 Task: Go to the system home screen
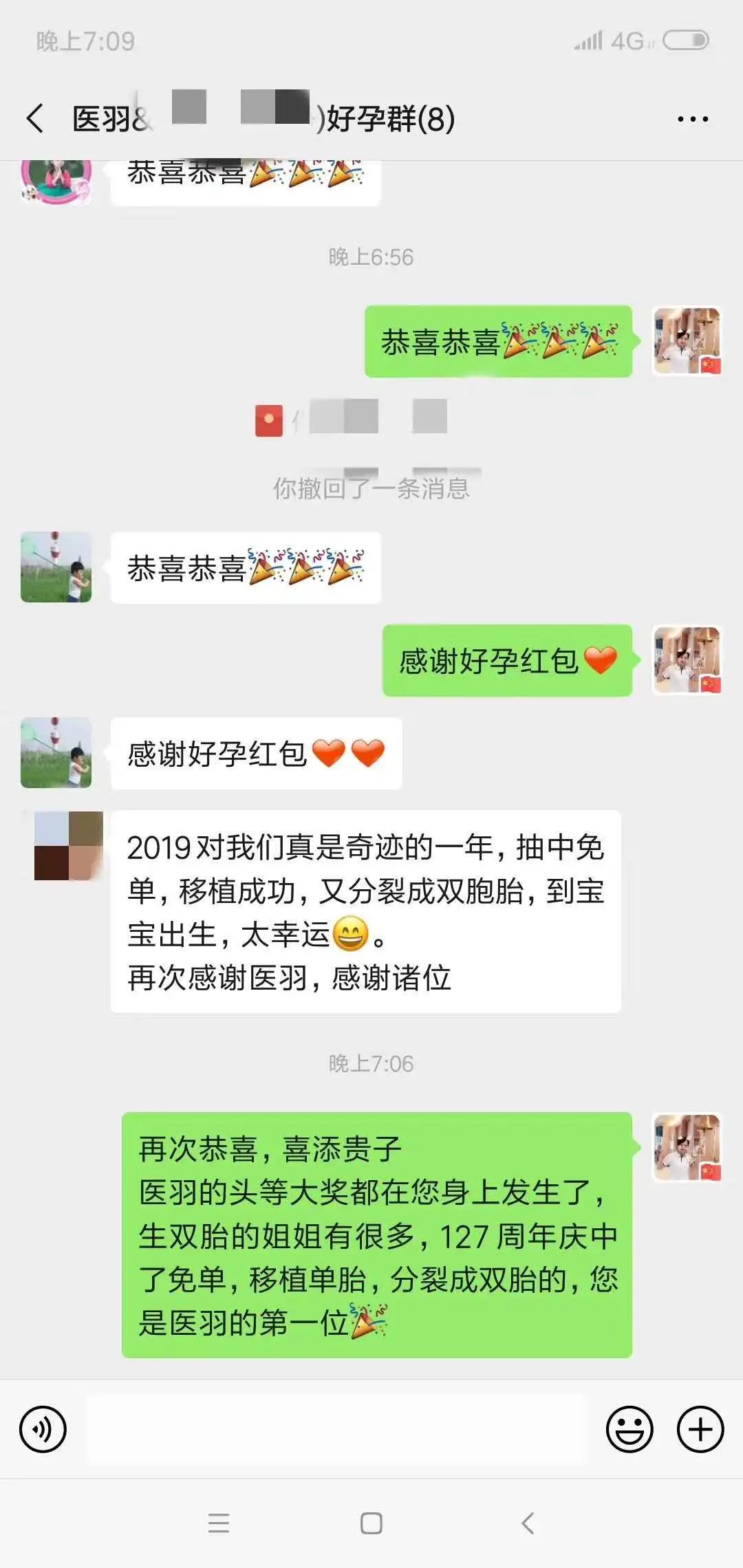[x=371, y=1523]
